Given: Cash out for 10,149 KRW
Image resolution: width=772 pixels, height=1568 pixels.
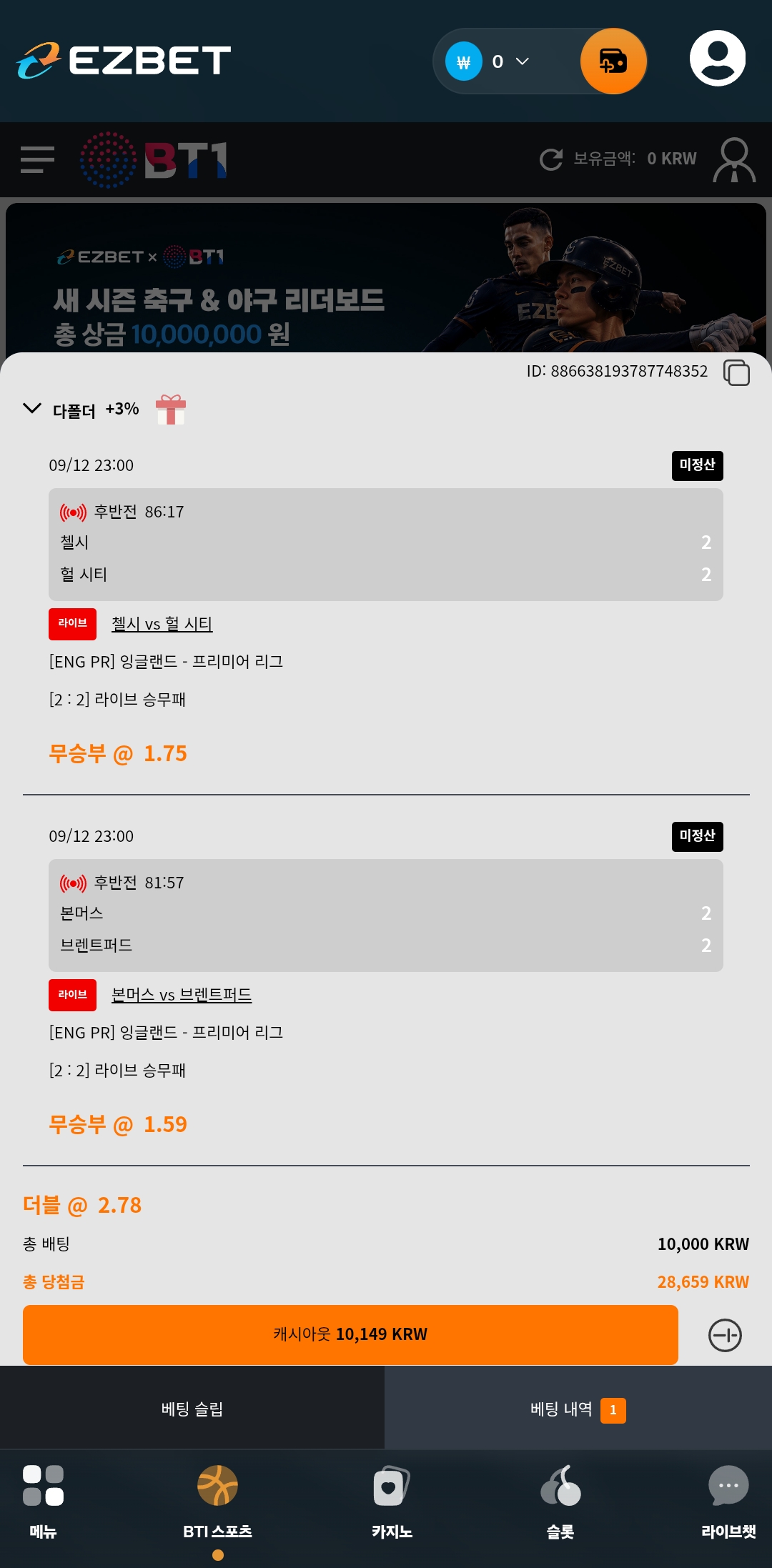Looking at the screenshot, I should tap(350, 1335).
